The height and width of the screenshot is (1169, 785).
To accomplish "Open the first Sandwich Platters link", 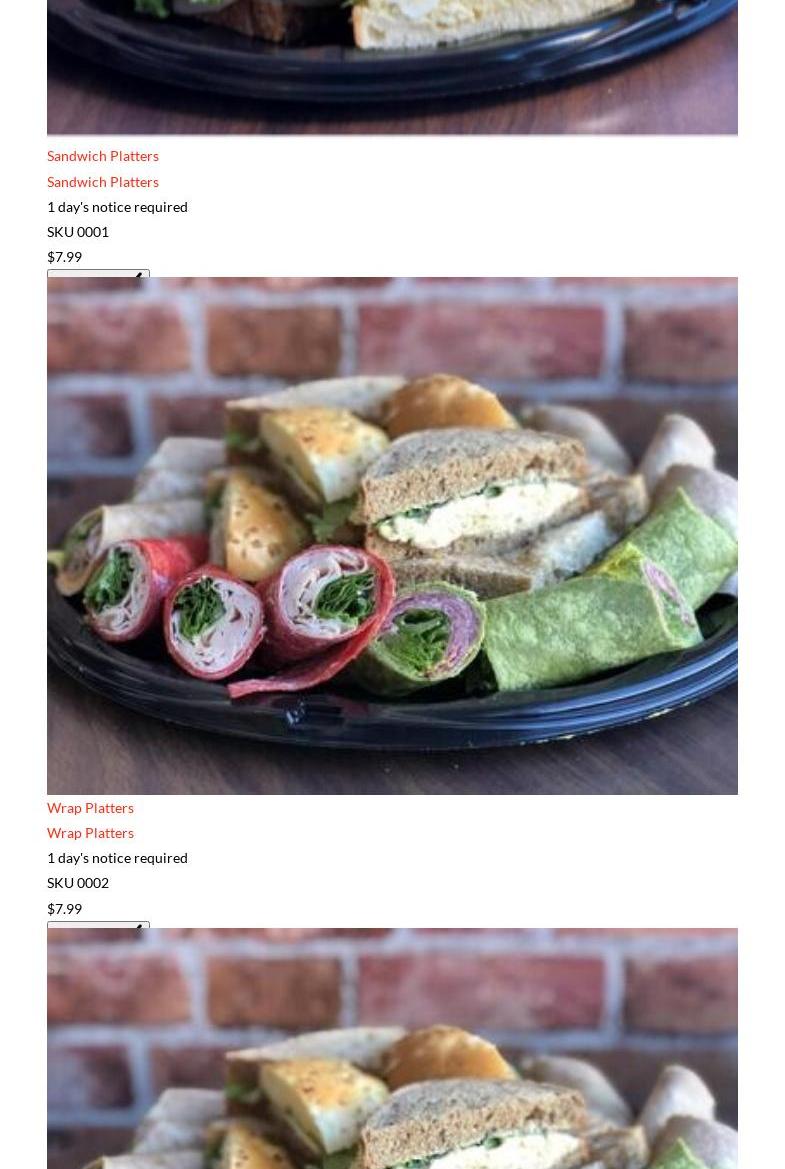I will tap(102, 156).
